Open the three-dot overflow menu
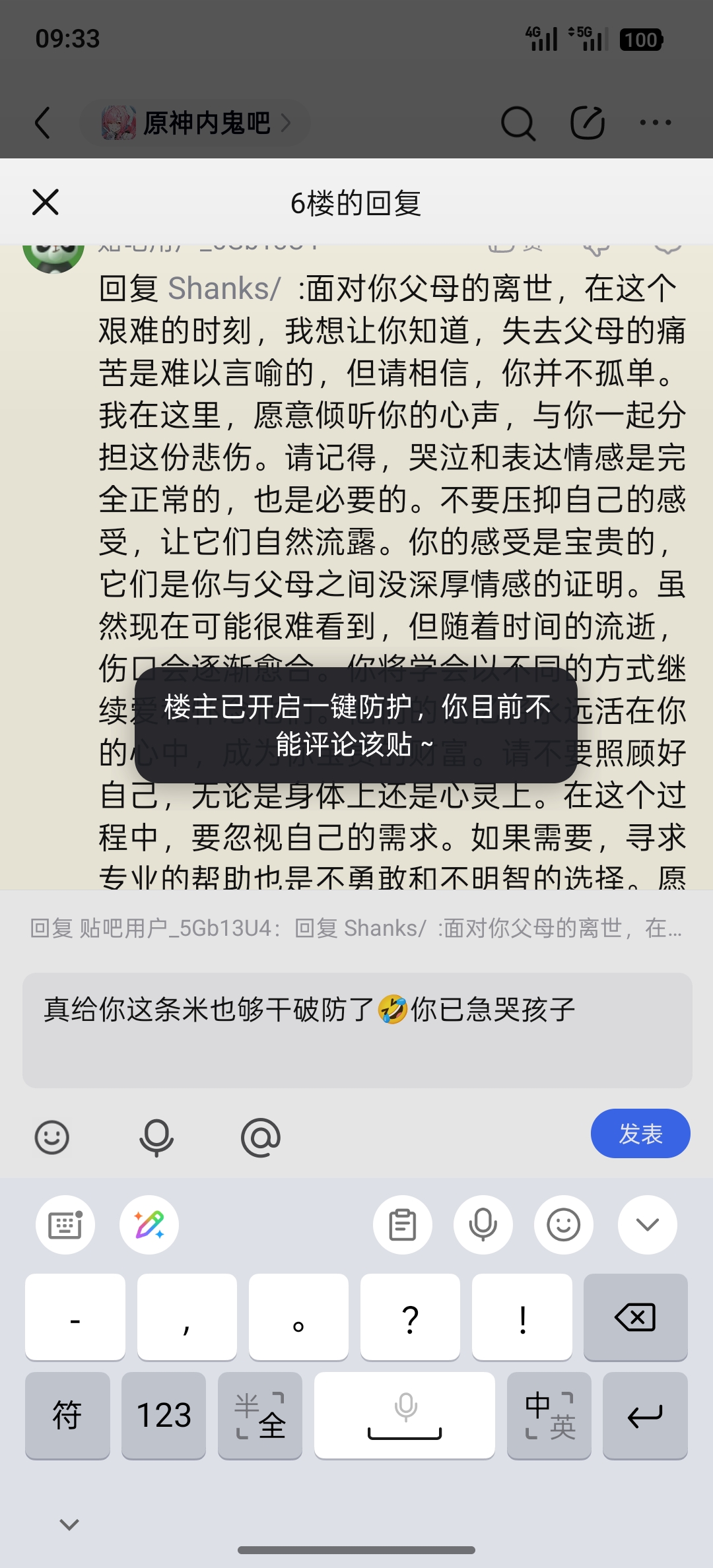The height and width of the screenshot is (1568, 713). pyautogui.click(x=656, y=123)
